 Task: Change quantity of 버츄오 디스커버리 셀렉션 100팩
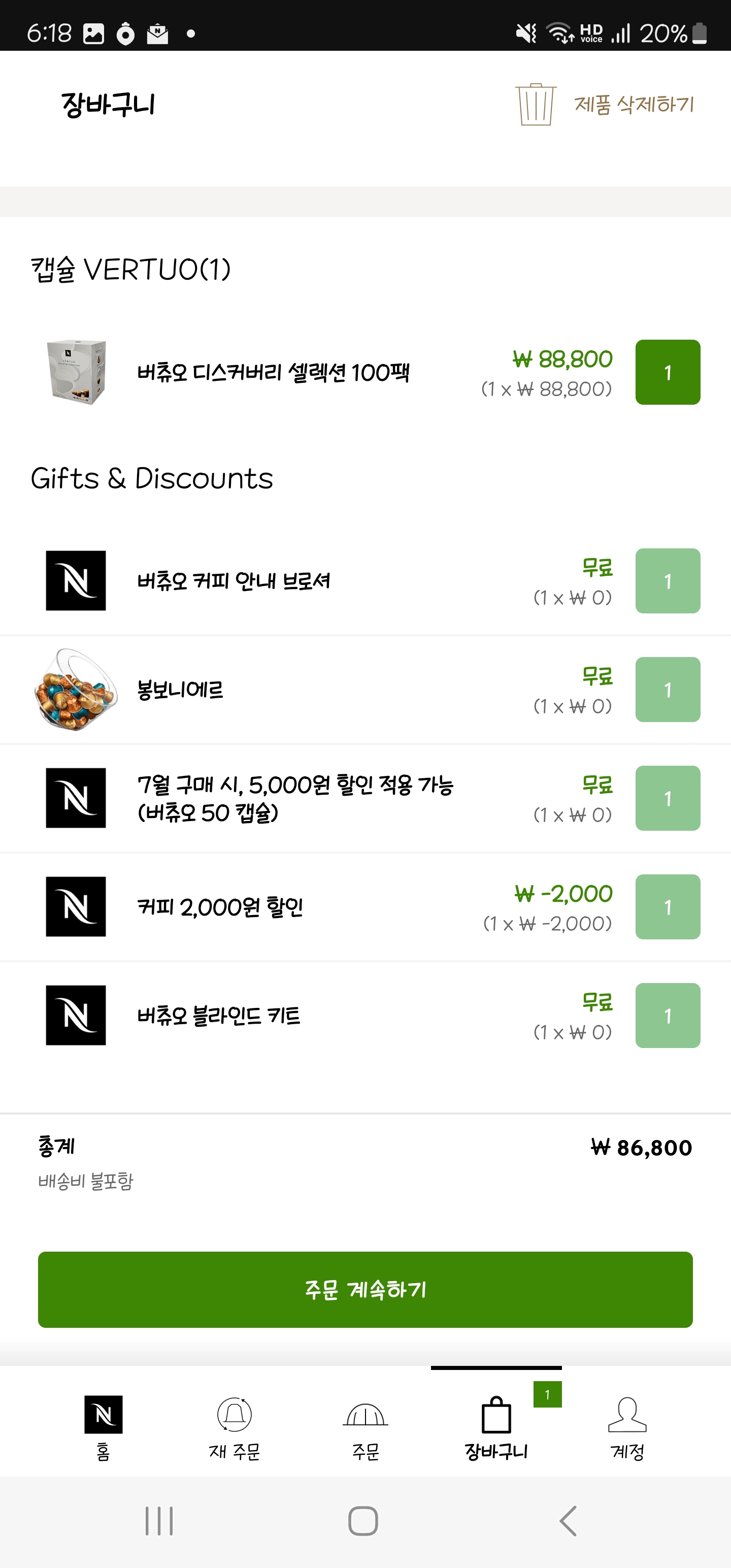click(x=667, y=373)
